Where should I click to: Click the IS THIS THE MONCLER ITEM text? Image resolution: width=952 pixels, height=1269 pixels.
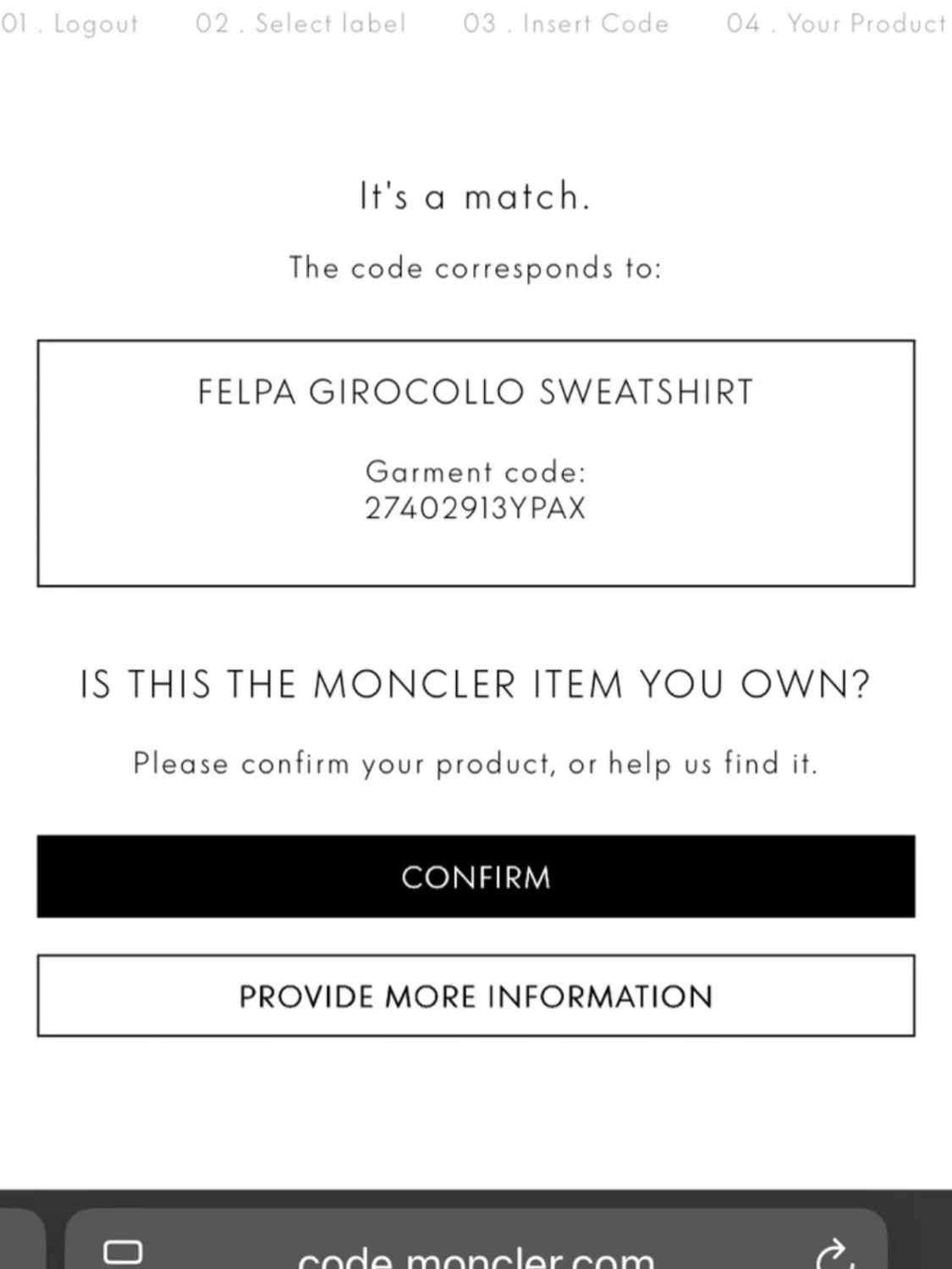point(476,683)
